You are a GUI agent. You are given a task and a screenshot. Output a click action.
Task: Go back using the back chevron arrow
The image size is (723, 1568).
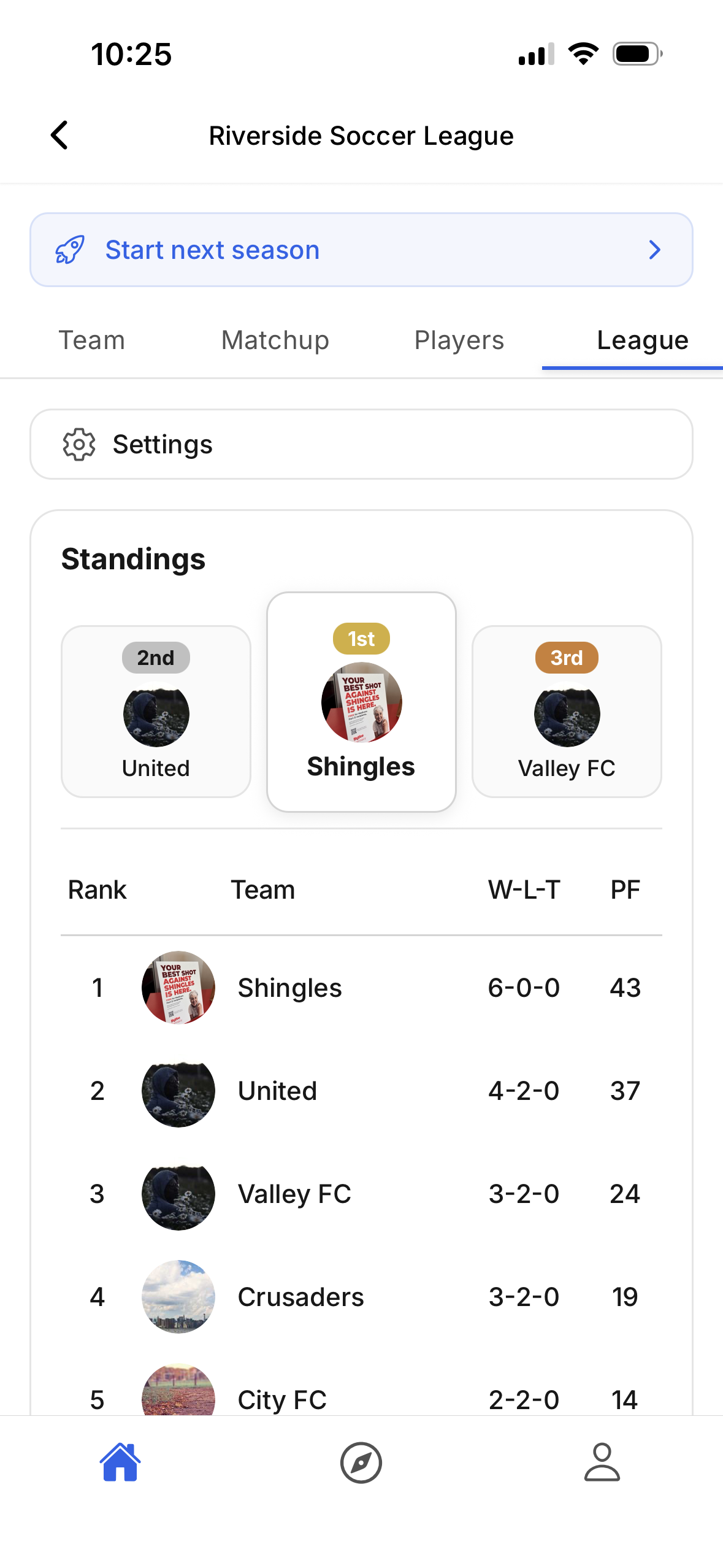pos(59,135)
